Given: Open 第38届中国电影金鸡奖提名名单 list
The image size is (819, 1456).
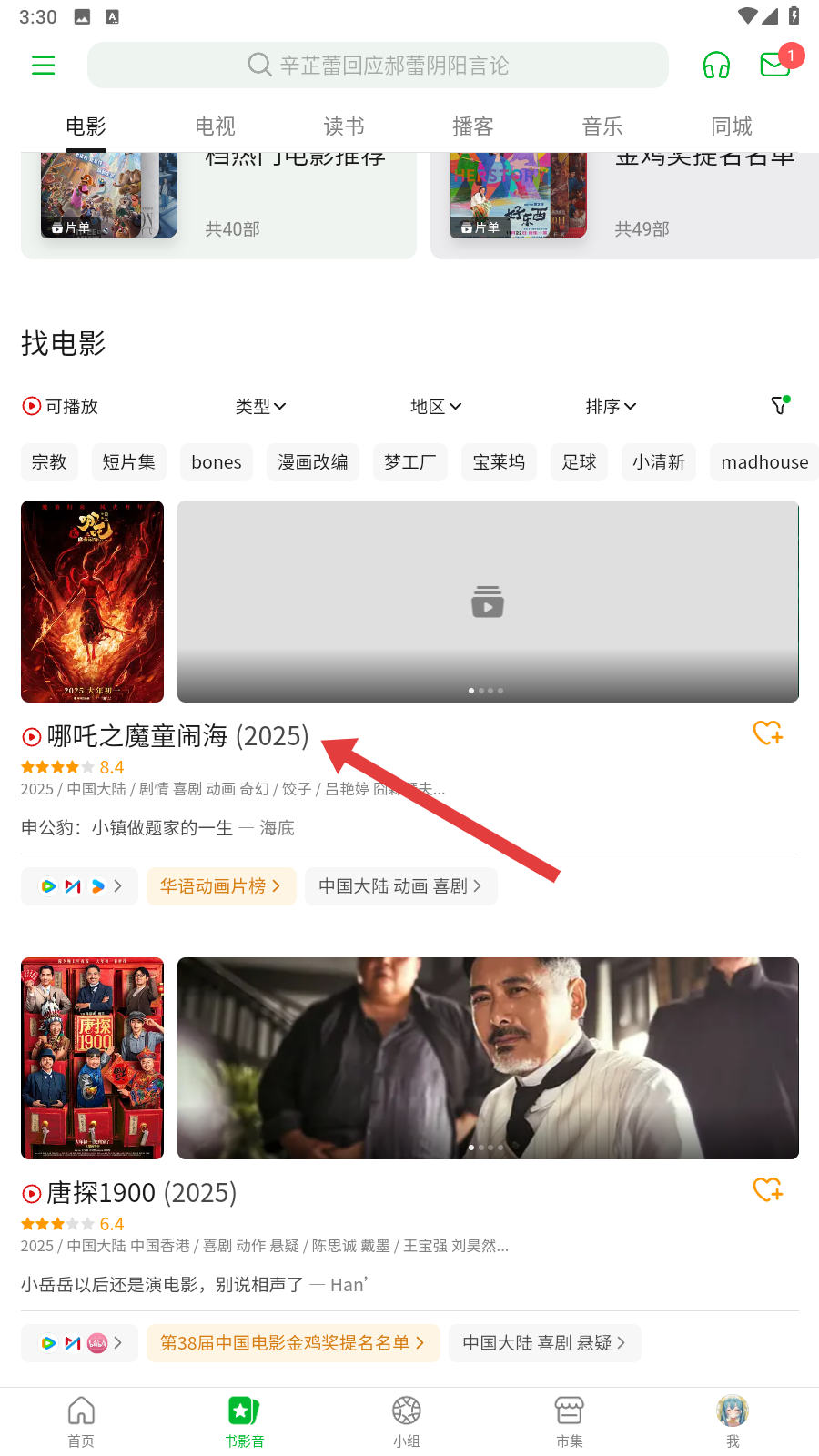Looking at the screenshot, I should coord(292,1343).
